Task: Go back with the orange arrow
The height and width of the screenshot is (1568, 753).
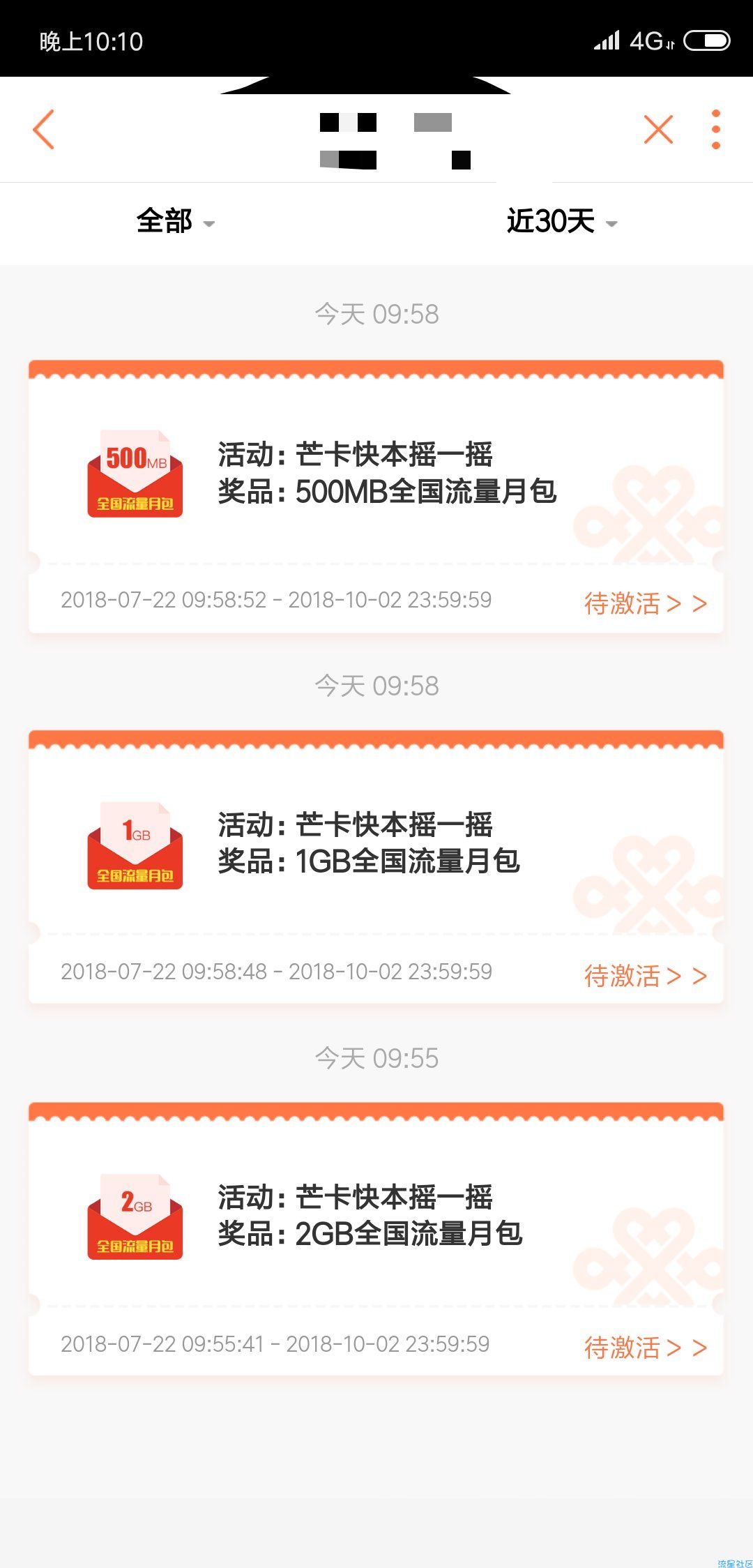Action: click(x=43, y=130)
